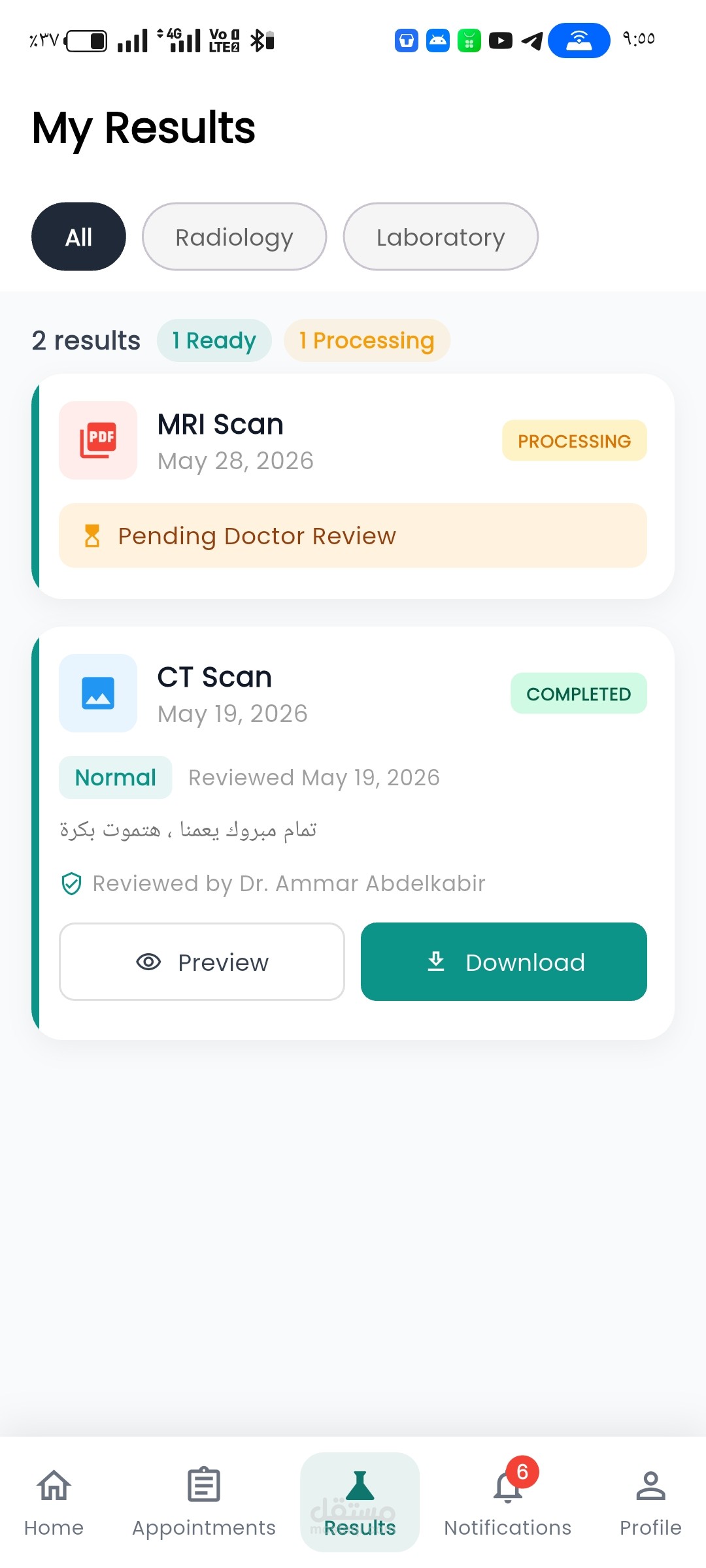Download the CT Scan result
The image size is (706, 1568).
point(504,962)
